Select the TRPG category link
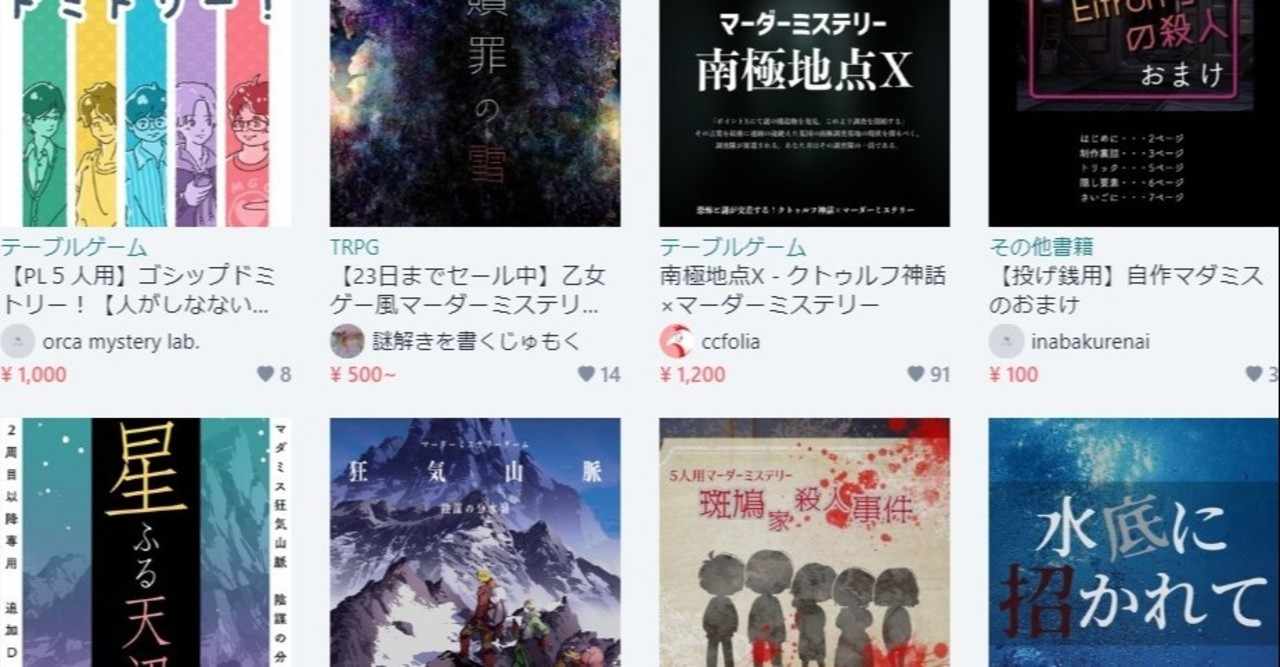Screen dimensions: 1280x667 (x=355, y=247)
